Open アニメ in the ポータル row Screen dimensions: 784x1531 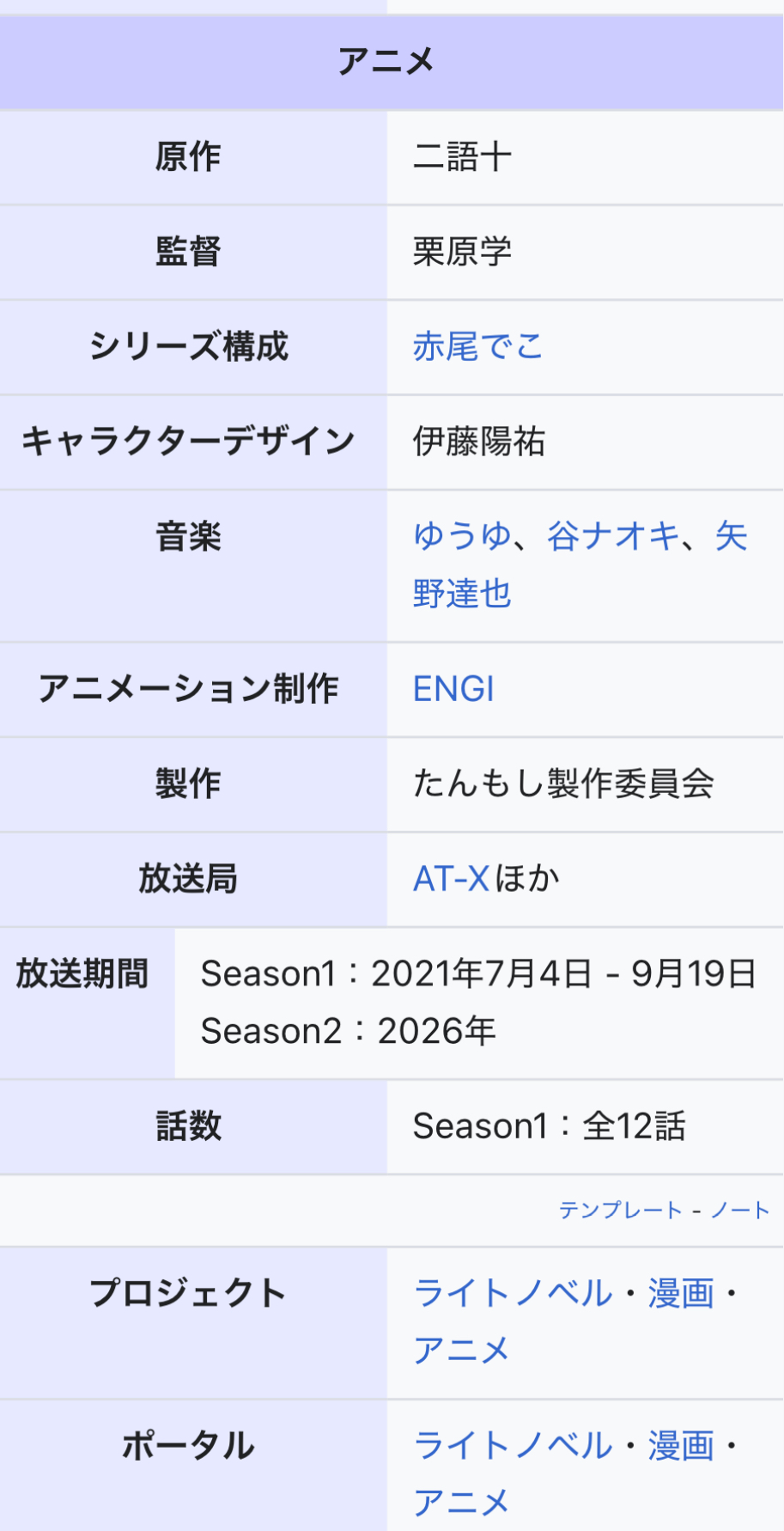pyautogui.click(x=461, y=1503)
